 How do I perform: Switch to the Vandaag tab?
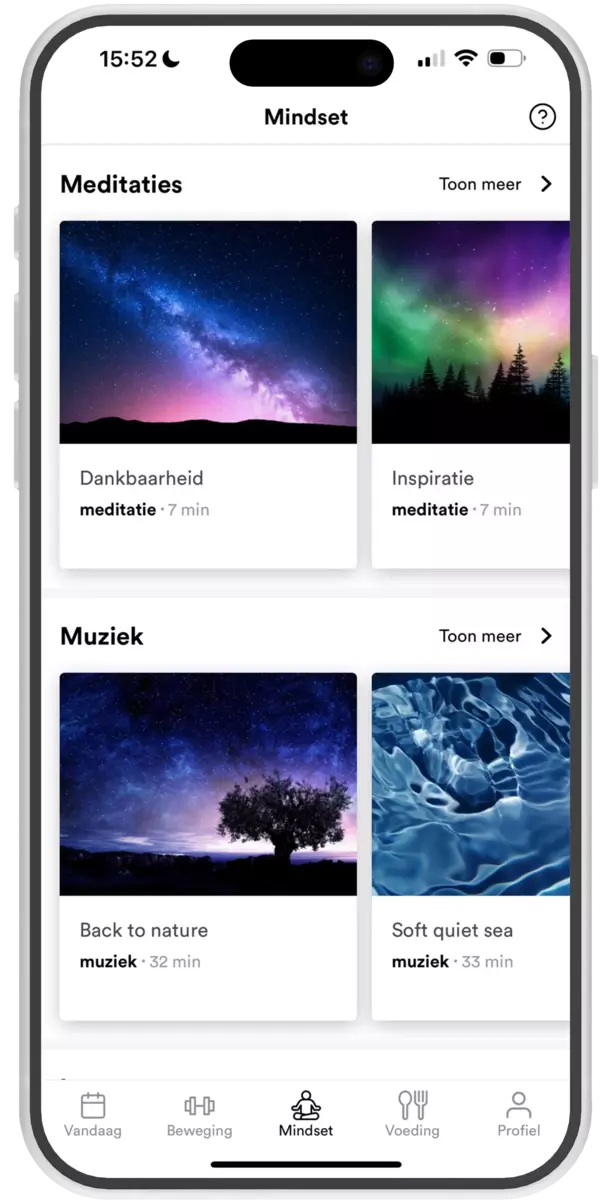93,1114
